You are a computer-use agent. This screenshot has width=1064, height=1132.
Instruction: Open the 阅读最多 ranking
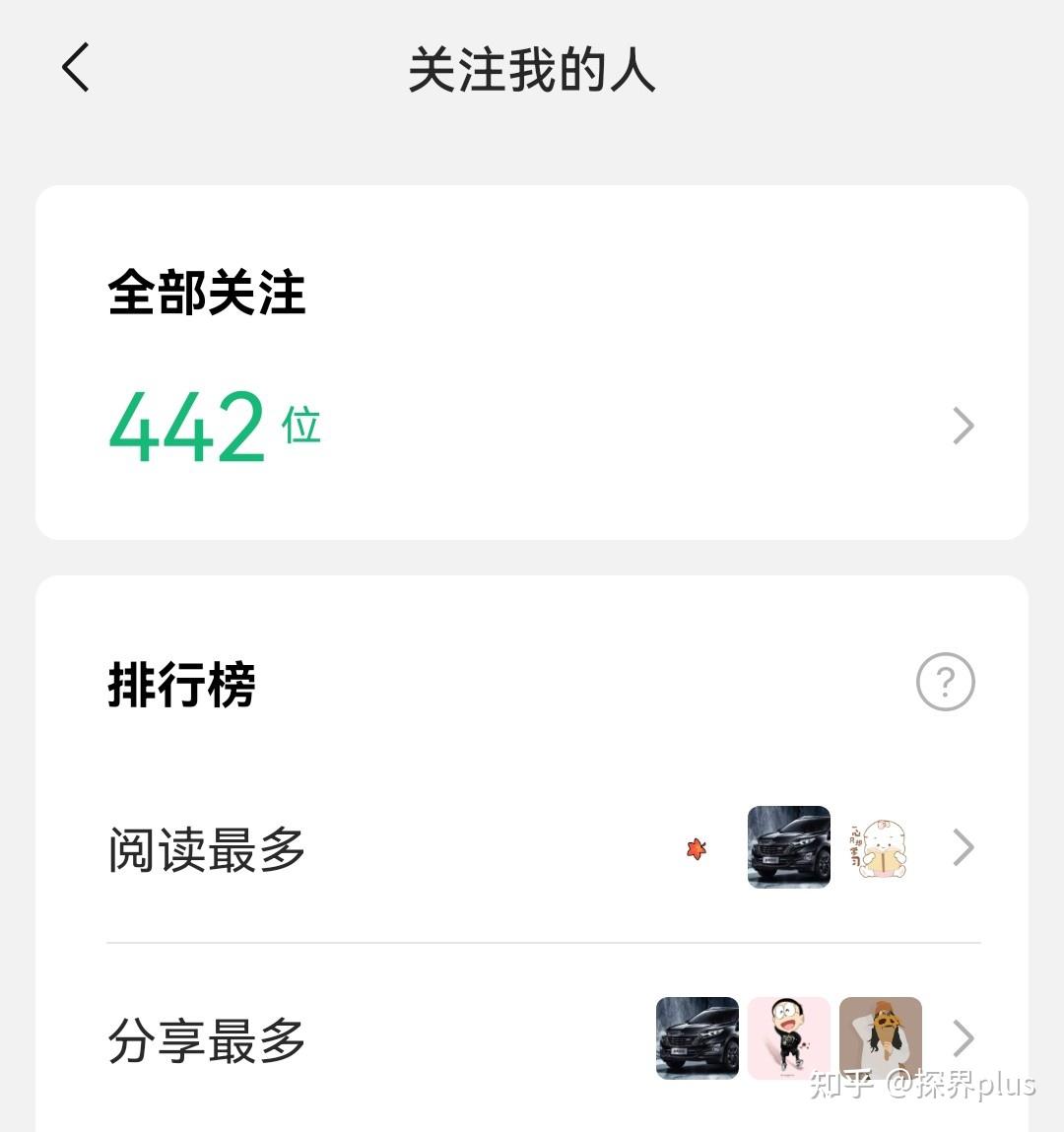pyautogui.click(x=532, y=848)
